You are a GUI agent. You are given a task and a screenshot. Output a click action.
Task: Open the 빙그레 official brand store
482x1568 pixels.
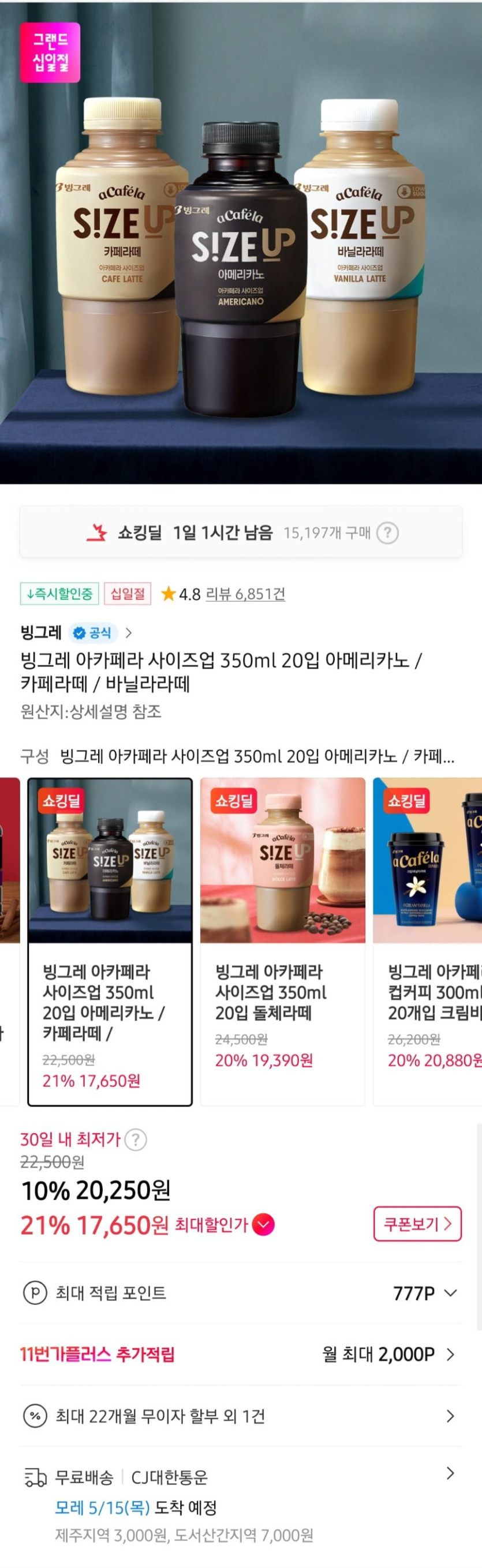coord(76,632)
